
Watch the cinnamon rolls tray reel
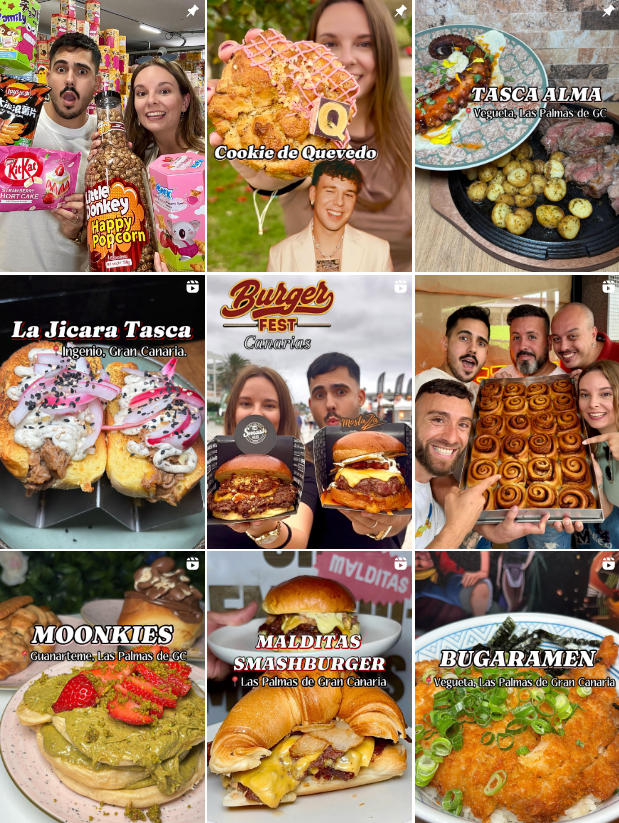(516, 412)
